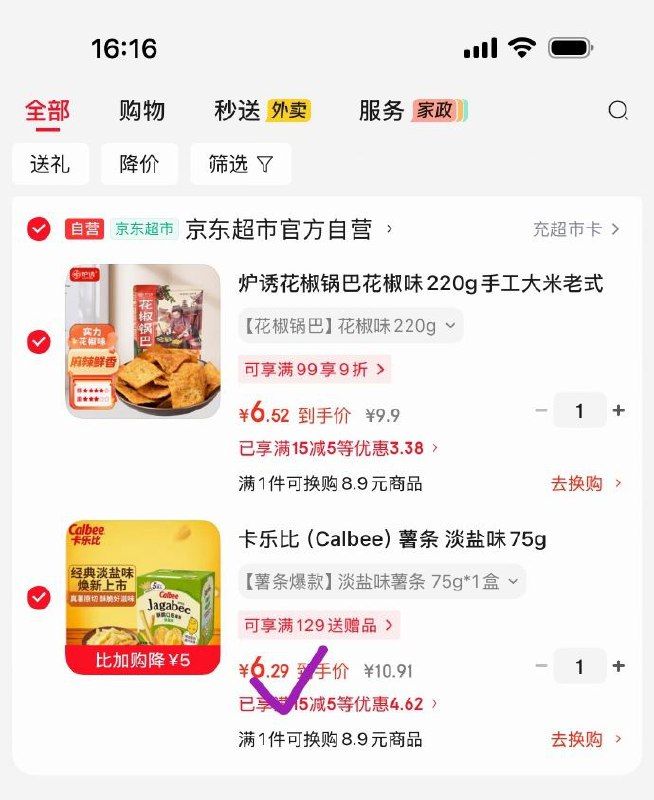
Task: Select the 送礼 filter chip
Action: click(x=50, y=164)
